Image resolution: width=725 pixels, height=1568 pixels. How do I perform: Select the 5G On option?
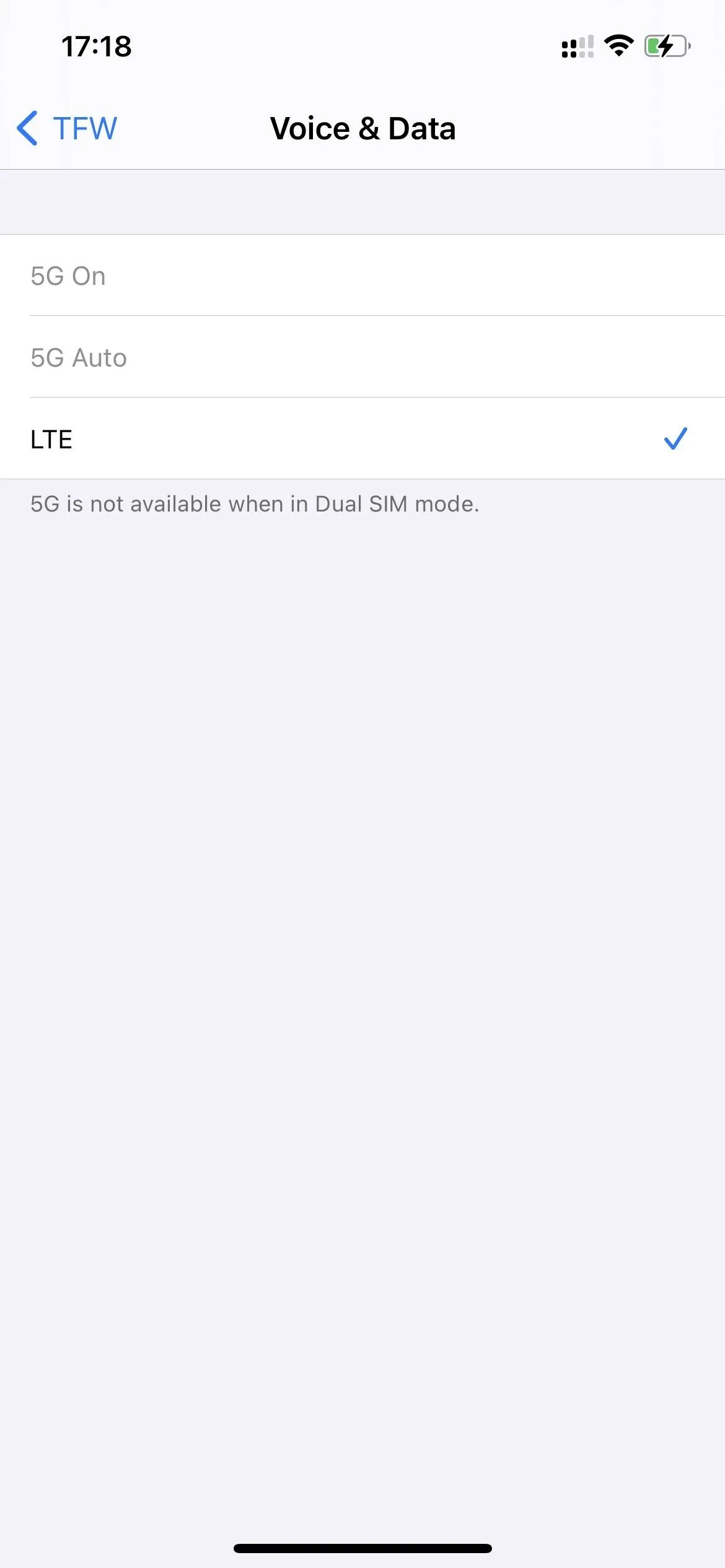362,276
